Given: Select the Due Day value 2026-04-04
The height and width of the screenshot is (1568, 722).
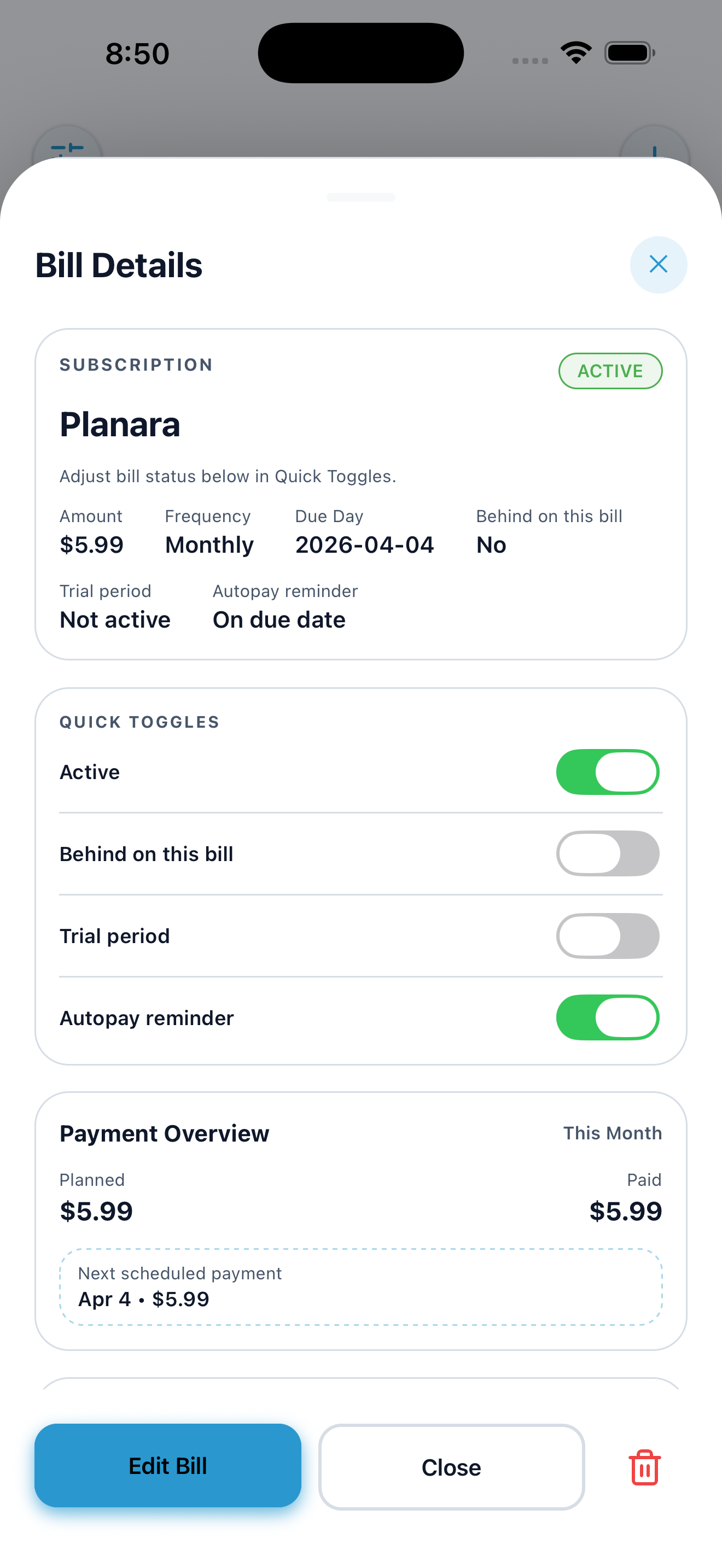Looking at the screenshot, I should point(364,544).
